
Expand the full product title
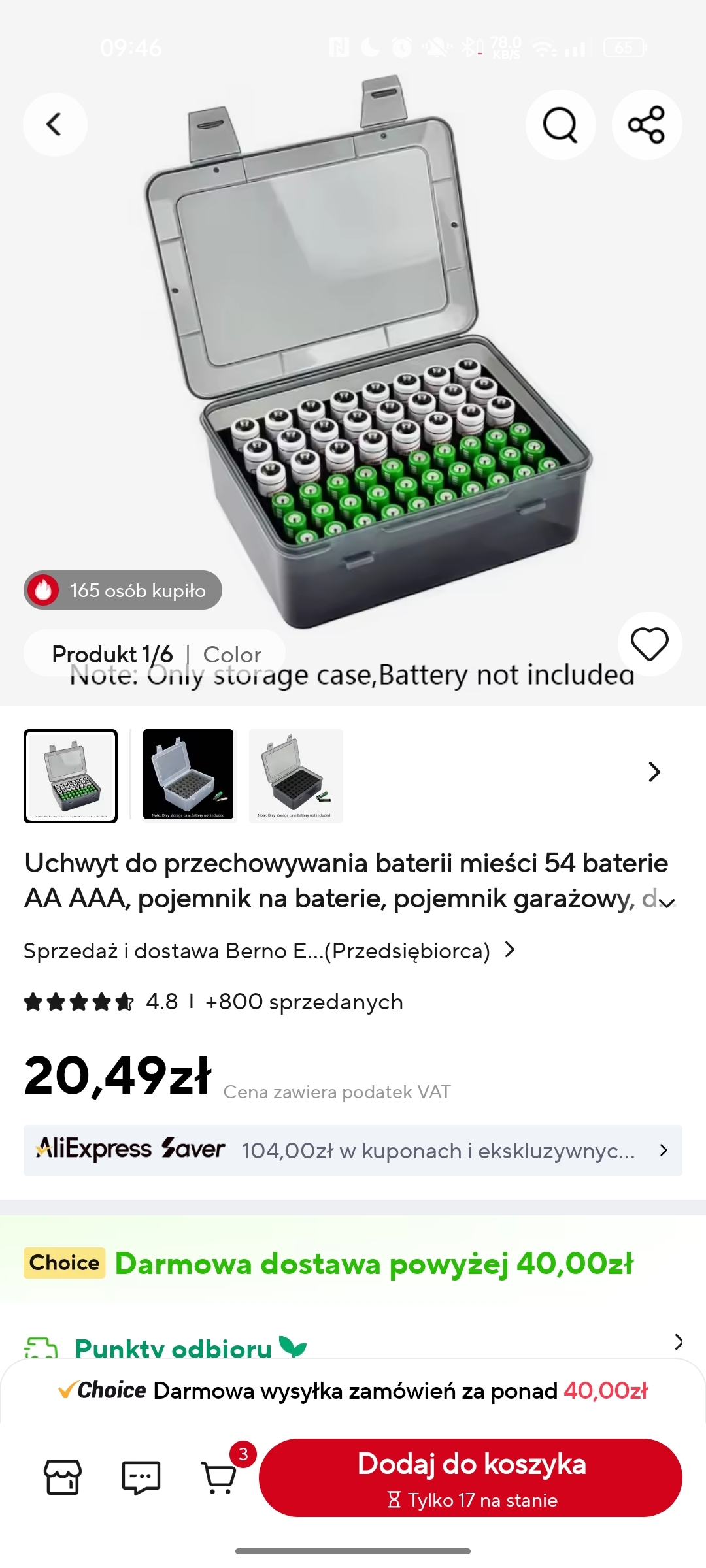[667, 903]
